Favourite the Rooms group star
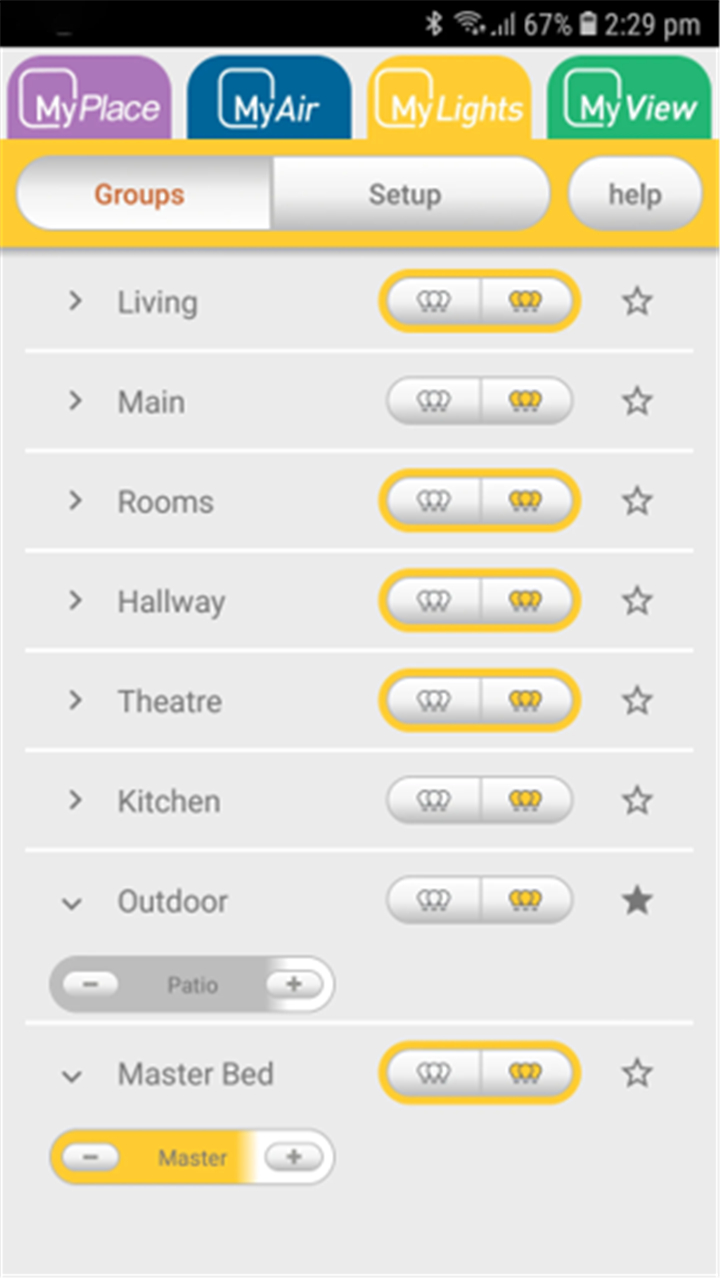Viewport: 720px width, 1278px height. (637, 501)
